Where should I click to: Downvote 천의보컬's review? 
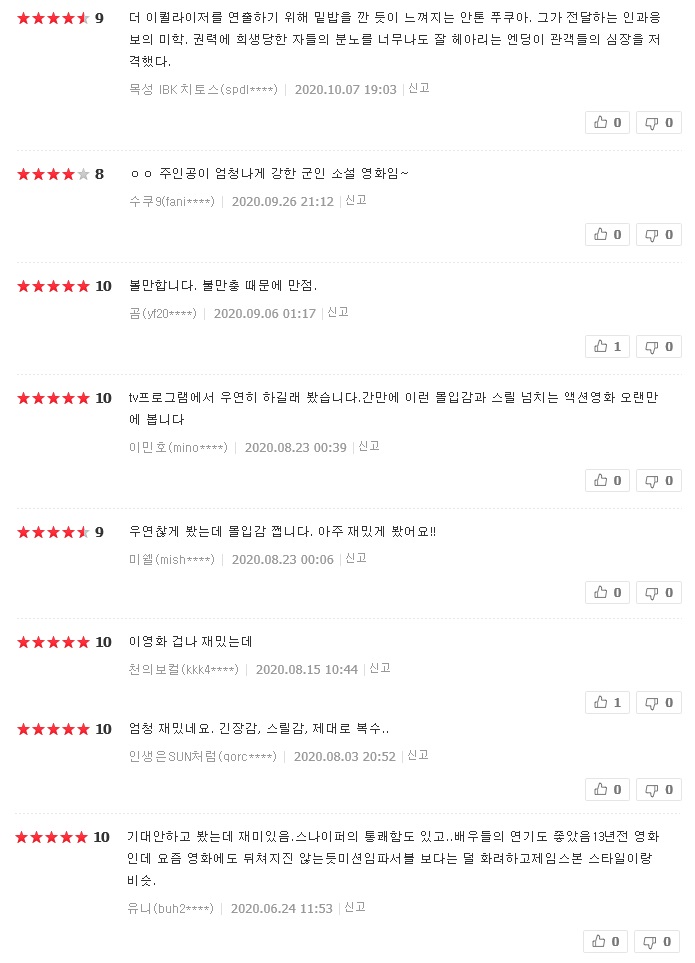[659, 702]
